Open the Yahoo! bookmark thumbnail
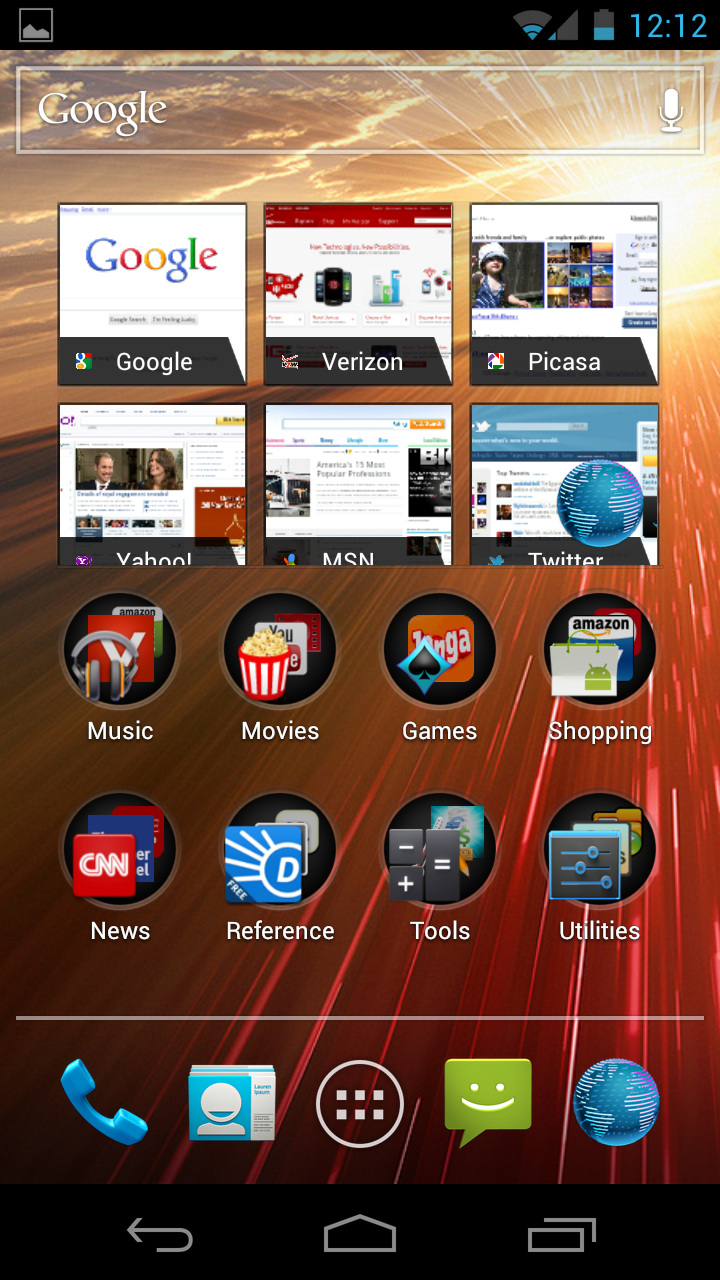Screen dimensions: 720x1280 [x=153, y=485]
